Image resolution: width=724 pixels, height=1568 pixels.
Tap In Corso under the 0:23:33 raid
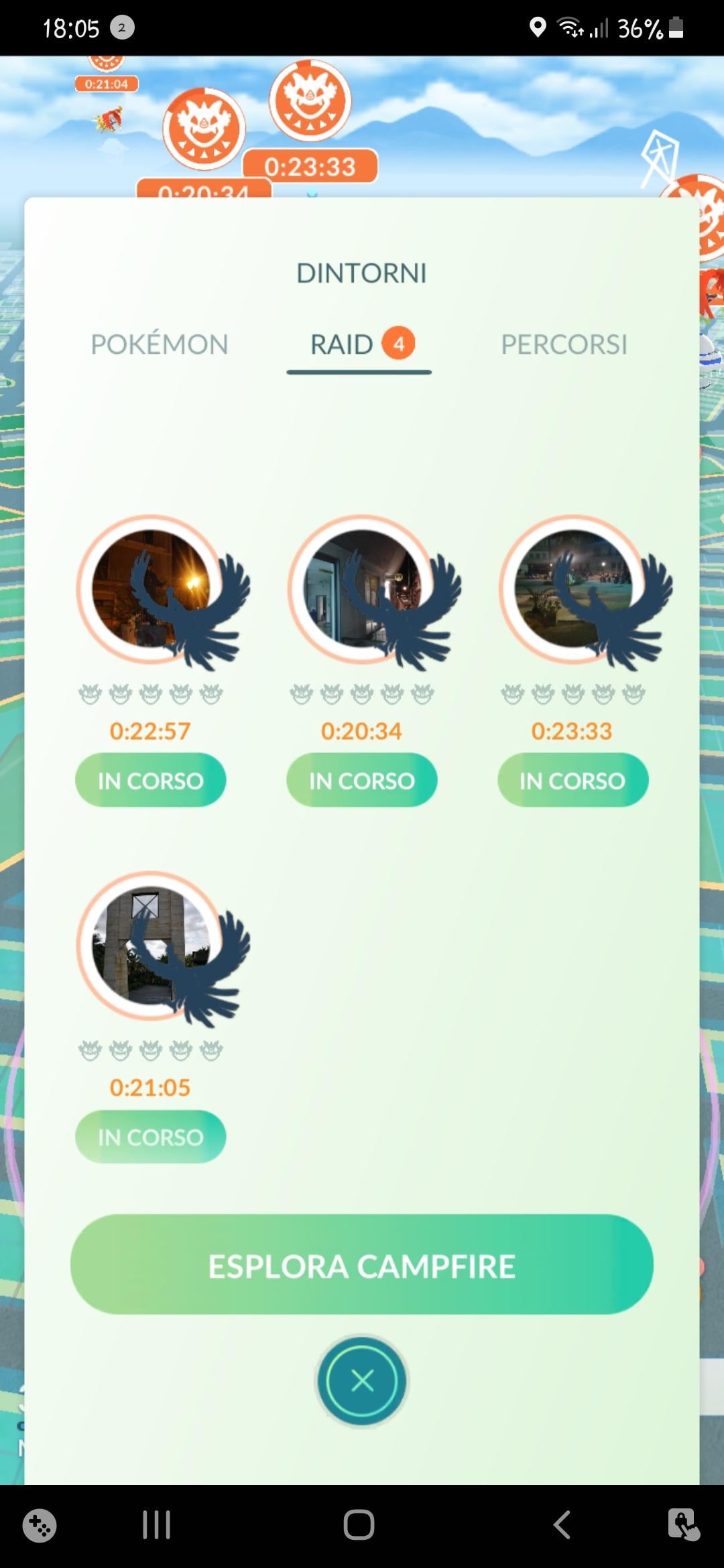pos(572,780)
